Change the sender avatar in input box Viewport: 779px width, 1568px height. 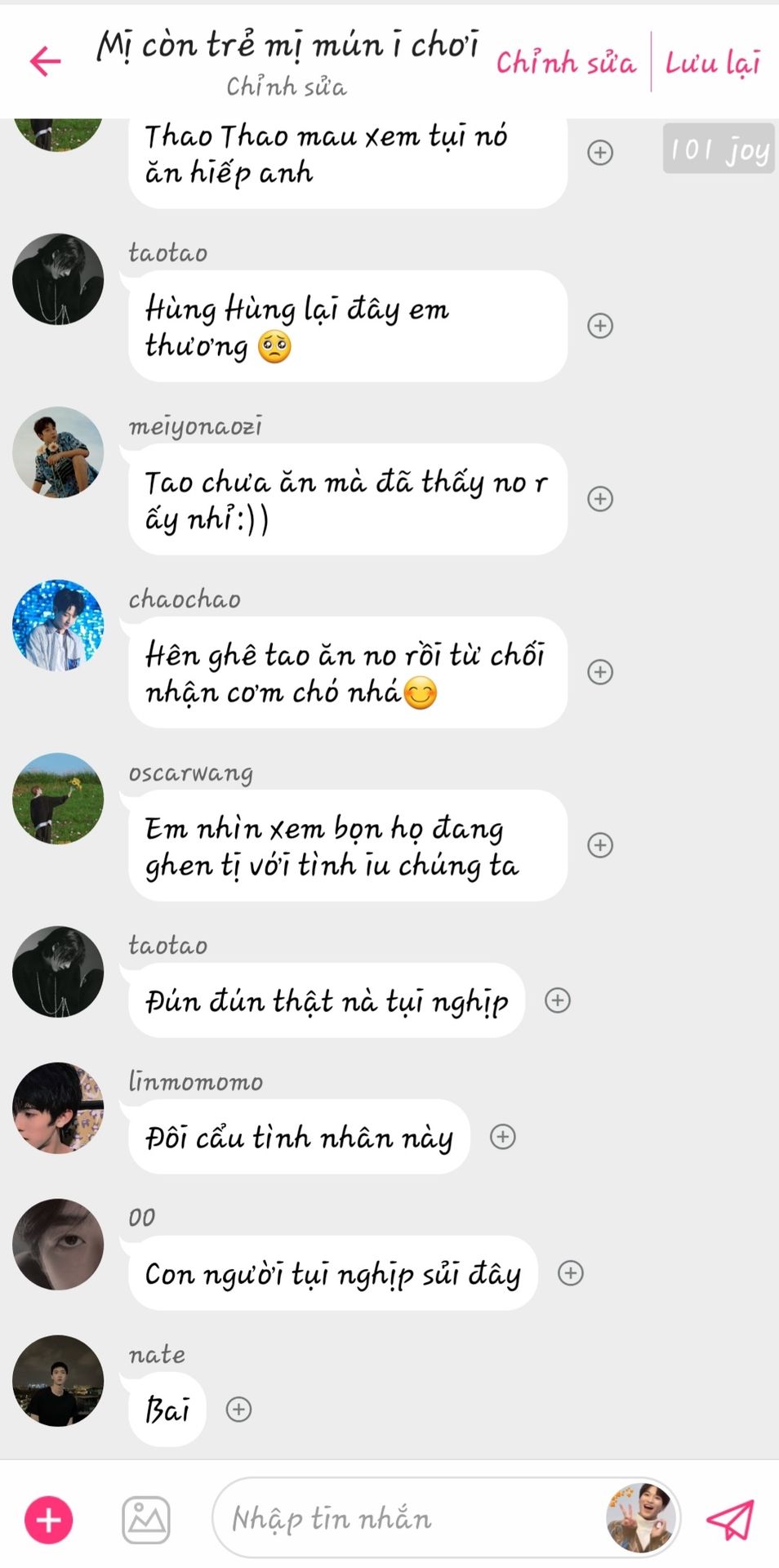click(x=641, y=1518)
